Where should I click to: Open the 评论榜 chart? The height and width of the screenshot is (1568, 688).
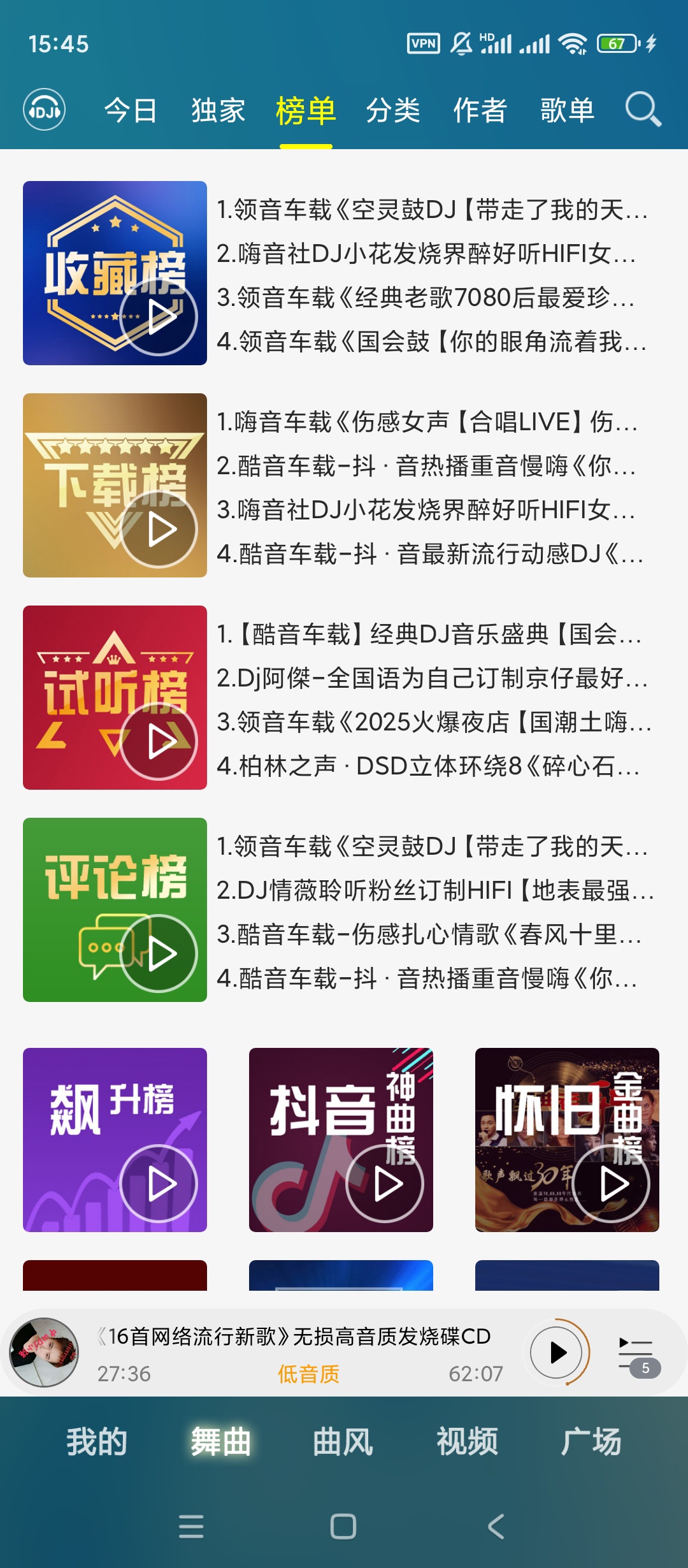(x=115, y=910)
